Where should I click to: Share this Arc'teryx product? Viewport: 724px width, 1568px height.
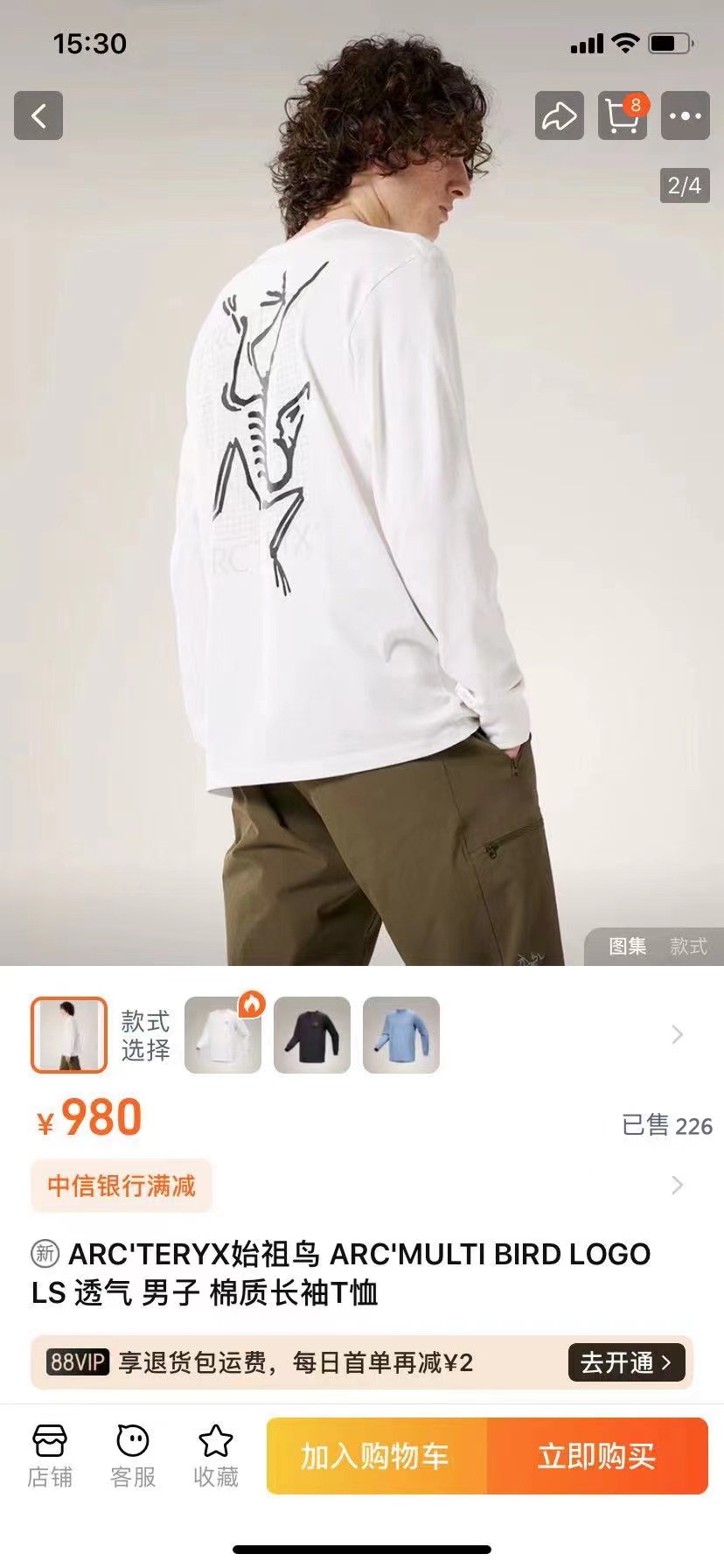[559, 115]
